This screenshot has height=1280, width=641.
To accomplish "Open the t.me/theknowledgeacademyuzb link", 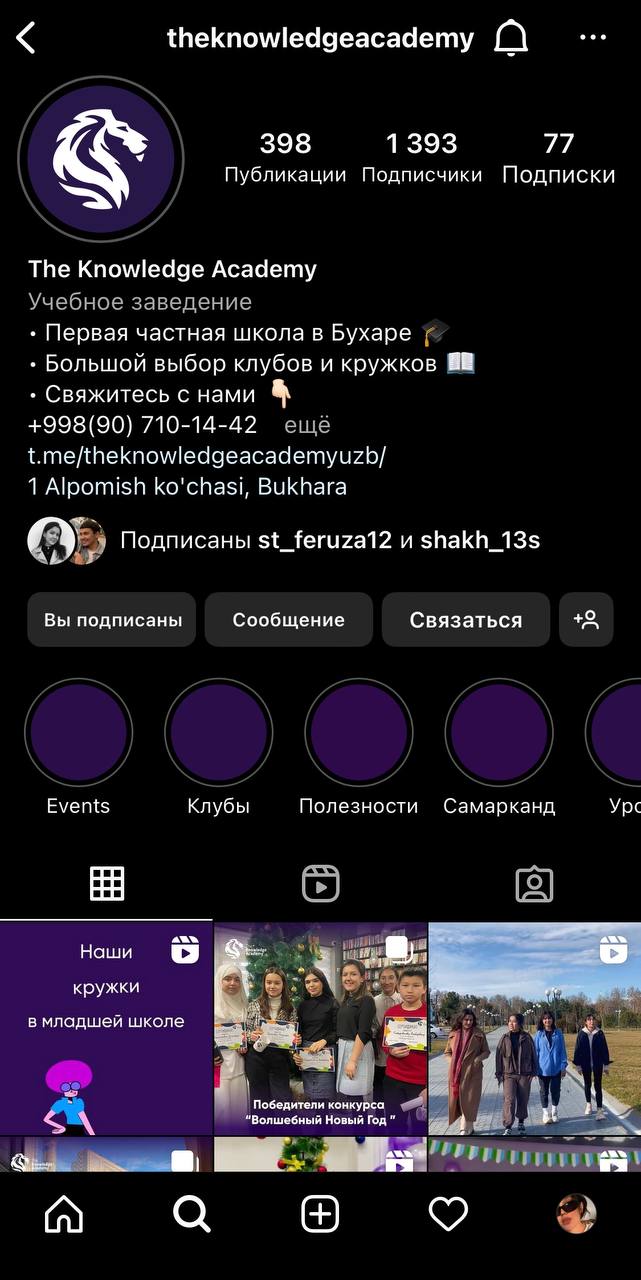I will pos(207,456).
